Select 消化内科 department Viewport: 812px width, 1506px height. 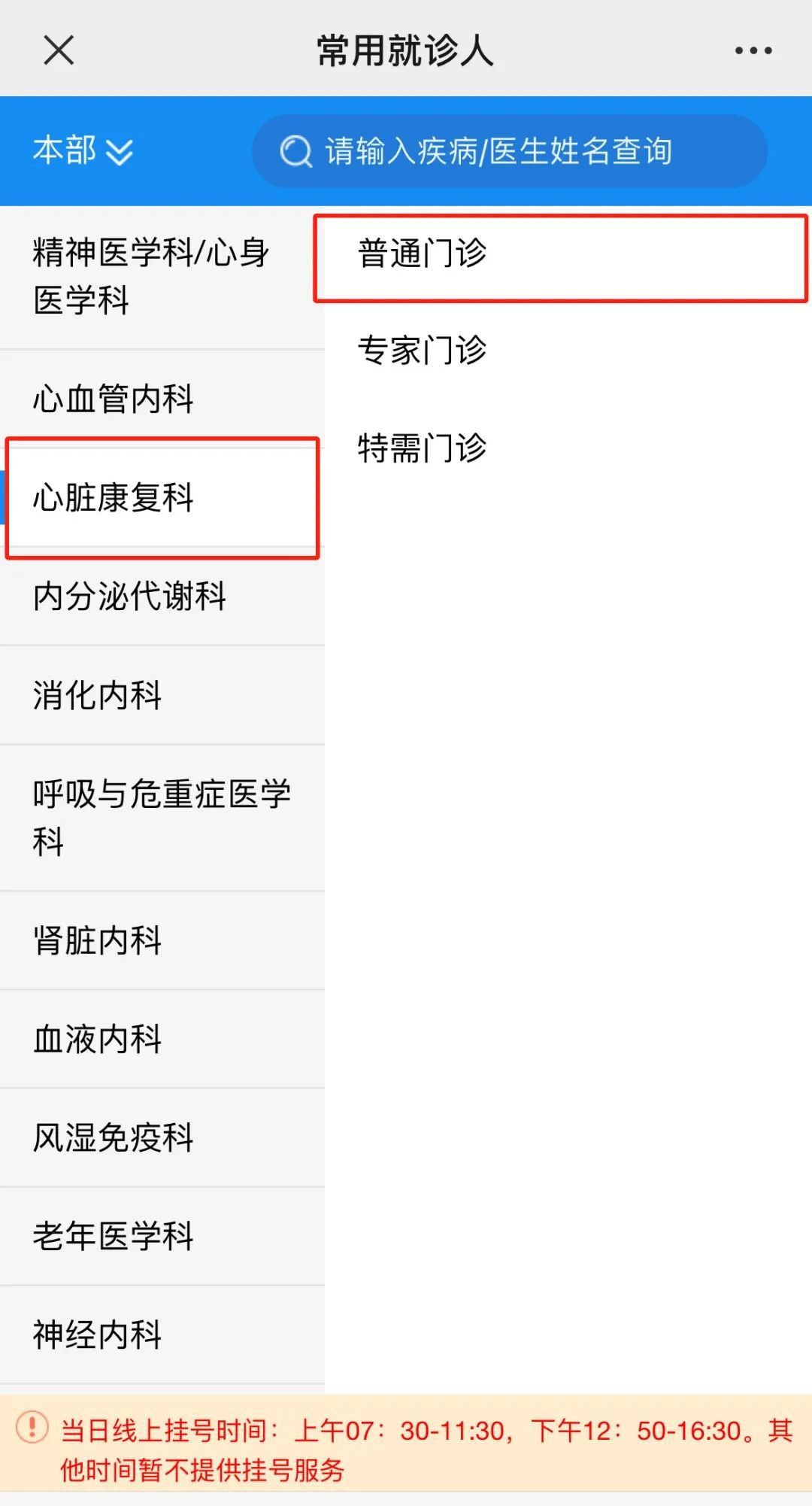point(162,694)
